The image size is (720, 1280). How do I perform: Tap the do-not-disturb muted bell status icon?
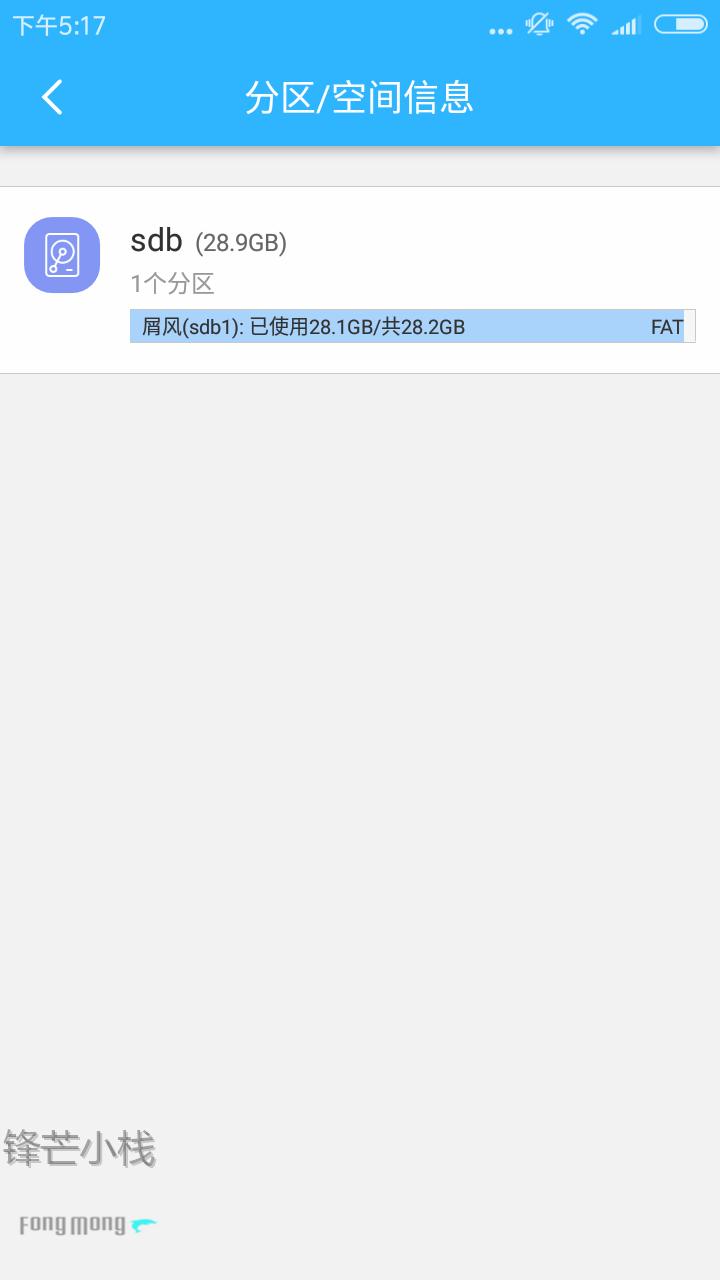click(537, 25)
